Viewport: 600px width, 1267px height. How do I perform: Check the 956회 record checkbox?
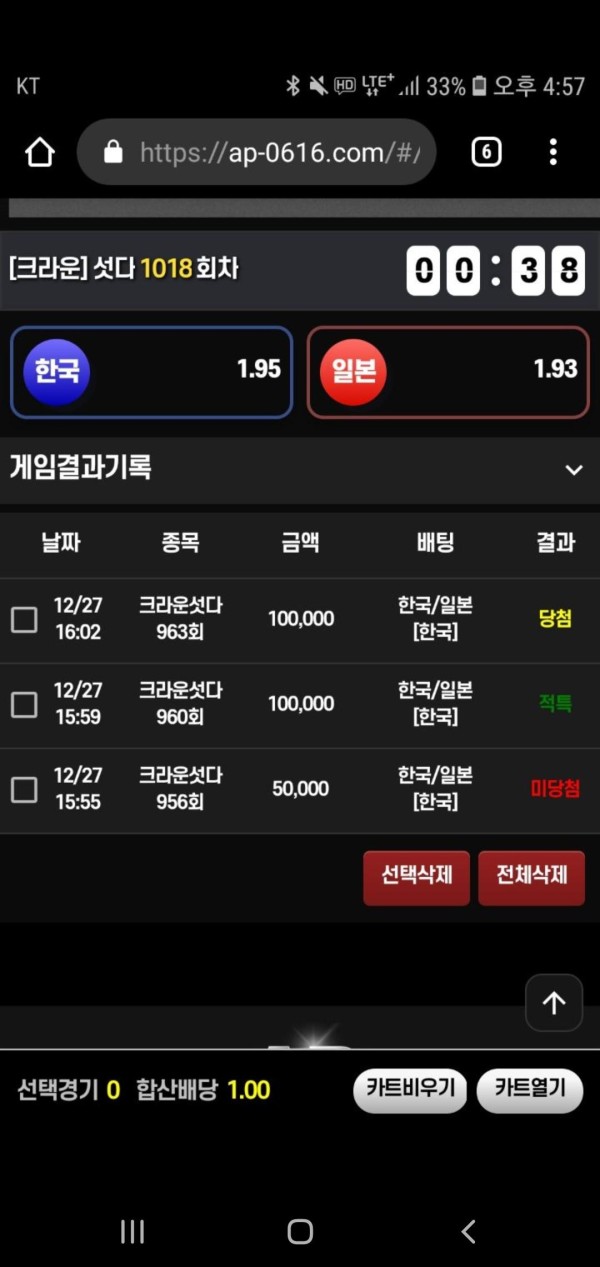point(24,790)
